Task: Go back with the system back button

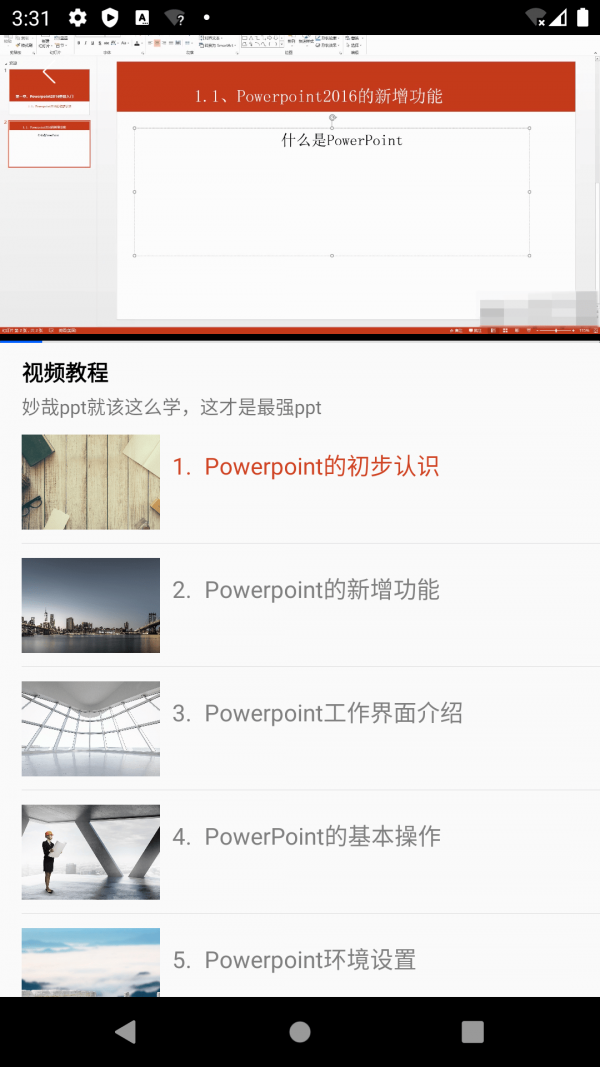Action: (x=125, y=1032)
